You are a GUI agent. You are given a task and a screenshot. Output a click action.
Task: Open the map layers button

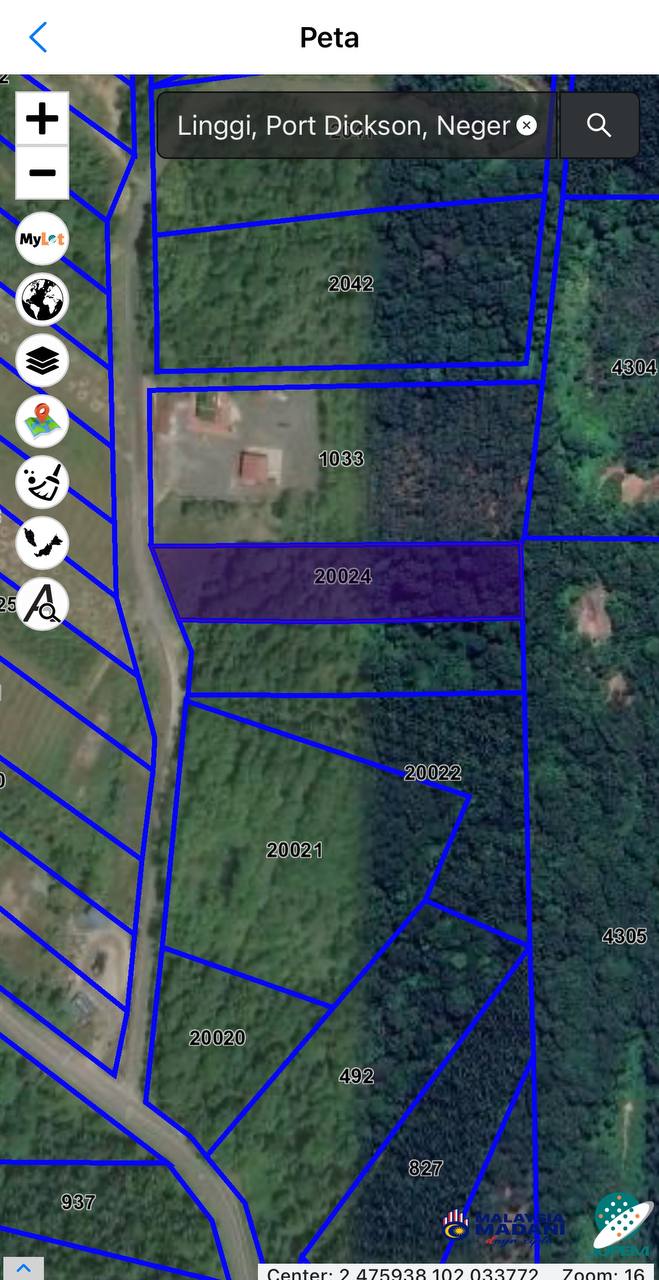(x=42, y=360)
